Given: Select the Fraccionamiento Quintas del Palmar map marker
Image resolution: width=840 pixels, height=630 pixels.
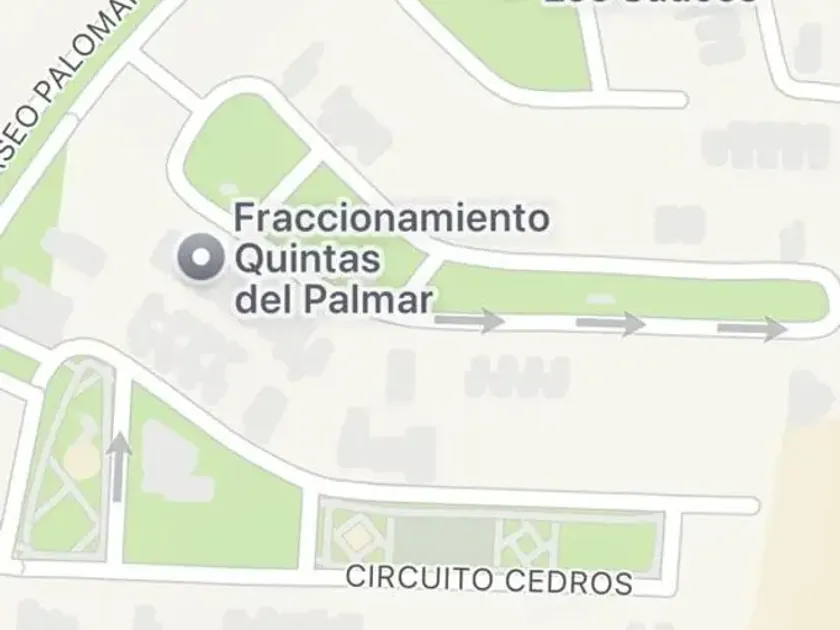Looking at the screenshot, I should pos(201,258).
